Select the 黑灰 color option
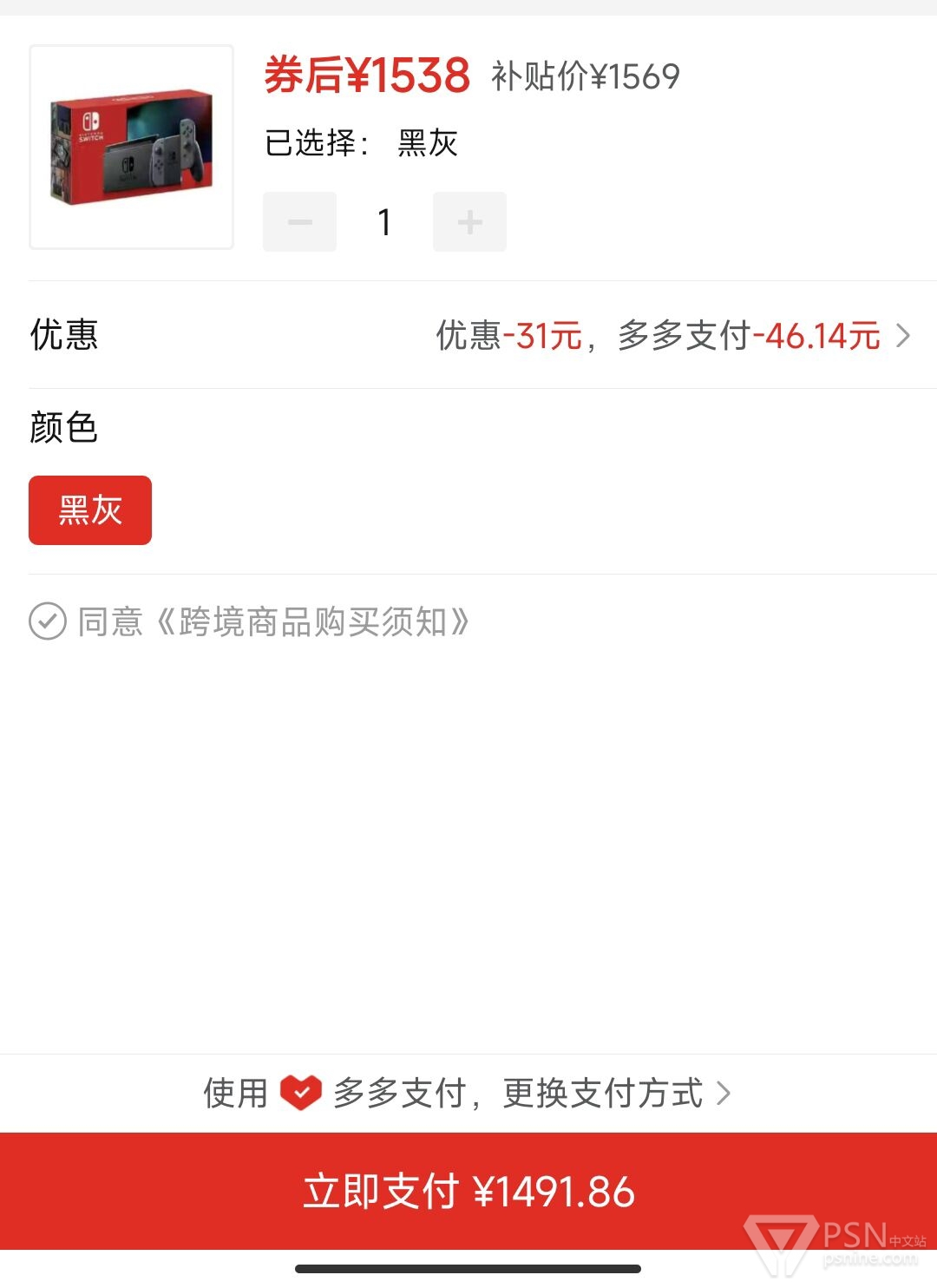Image resolution: width=937 pixels, height=1288 pixels. pyautogui.click(x=90, y=510)
